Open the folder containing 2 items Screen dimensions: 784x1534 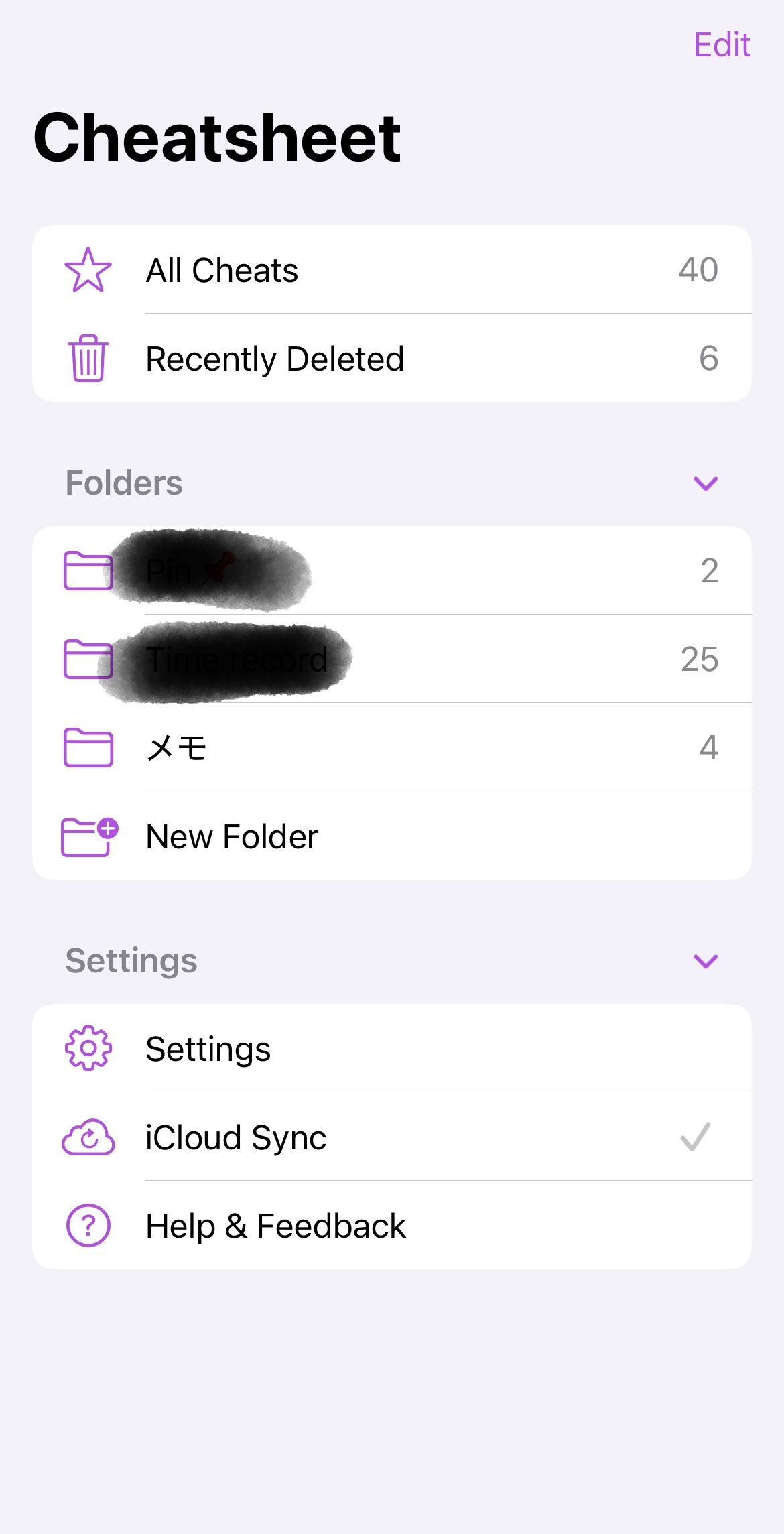click(391, 571)
